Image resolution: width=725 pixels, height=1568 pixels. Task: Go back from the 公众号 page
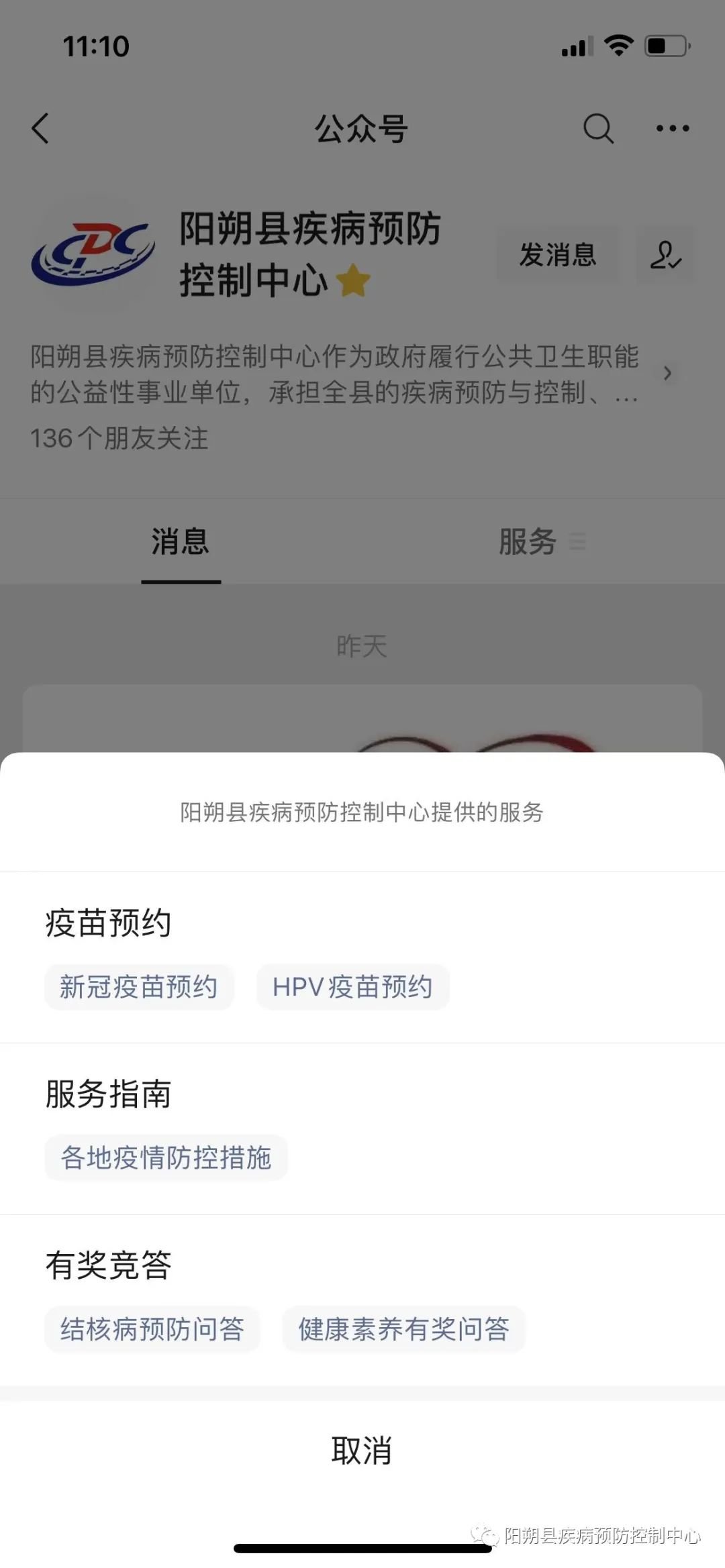point(41,128)
